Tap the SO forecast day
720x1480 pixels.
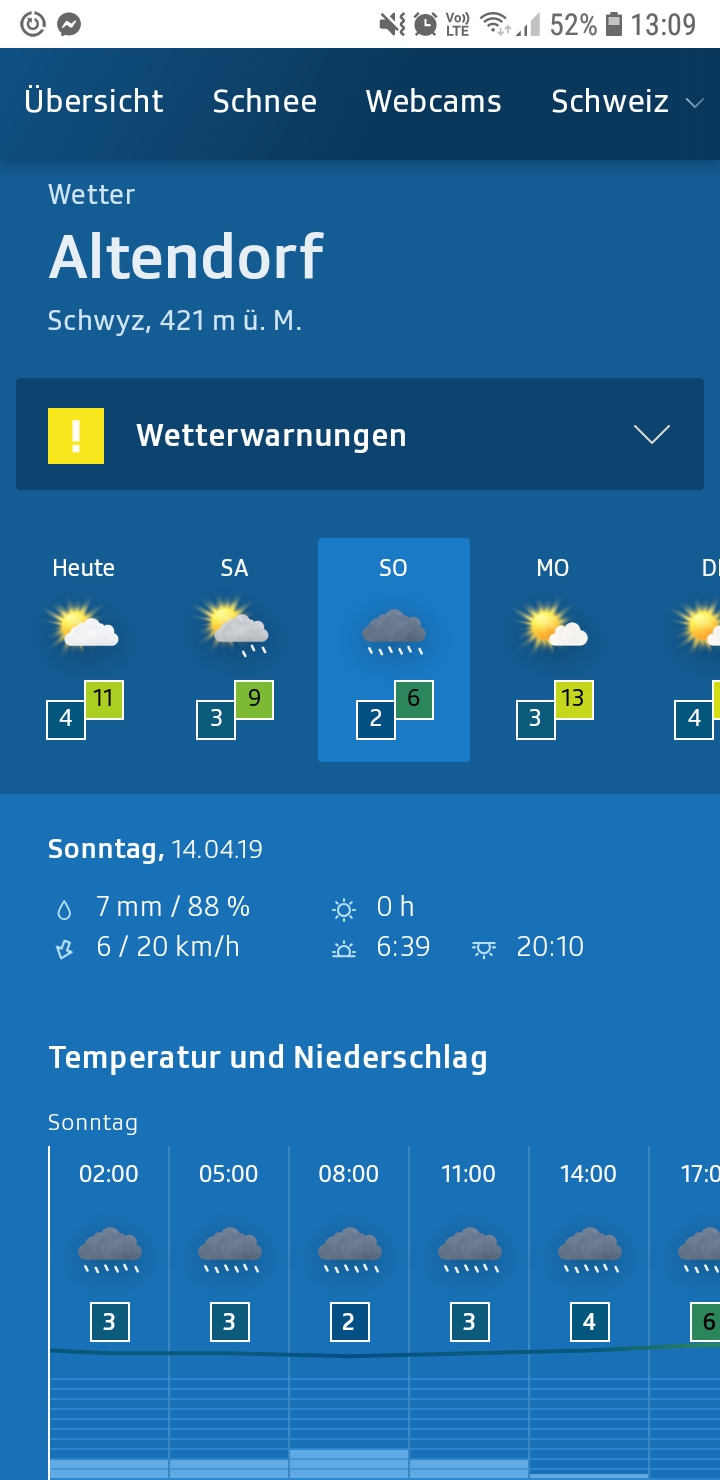[x=394, y=650]
